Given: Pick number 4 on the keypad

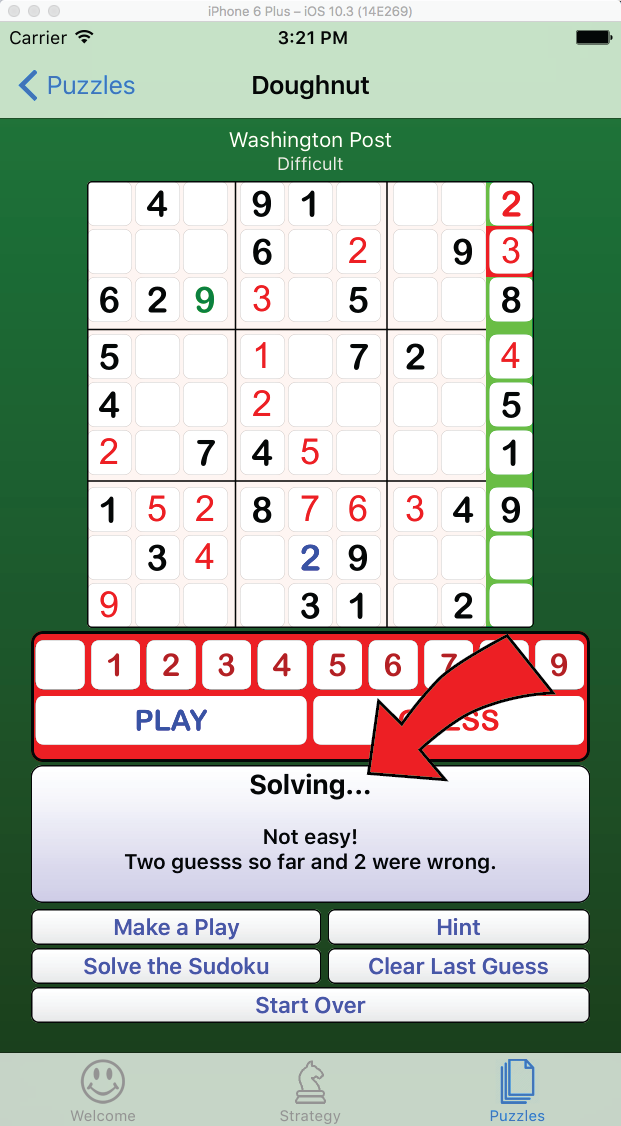Looking at the screenshot, I should 281,666.
